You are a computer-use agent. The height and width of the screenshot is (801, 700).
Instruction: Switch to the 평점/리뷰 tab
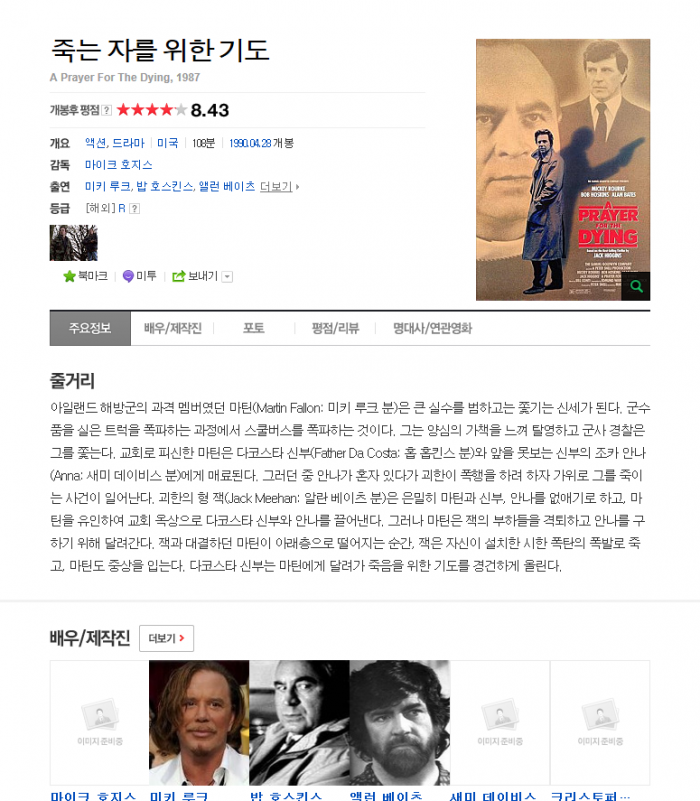click(x=335, y=328)
